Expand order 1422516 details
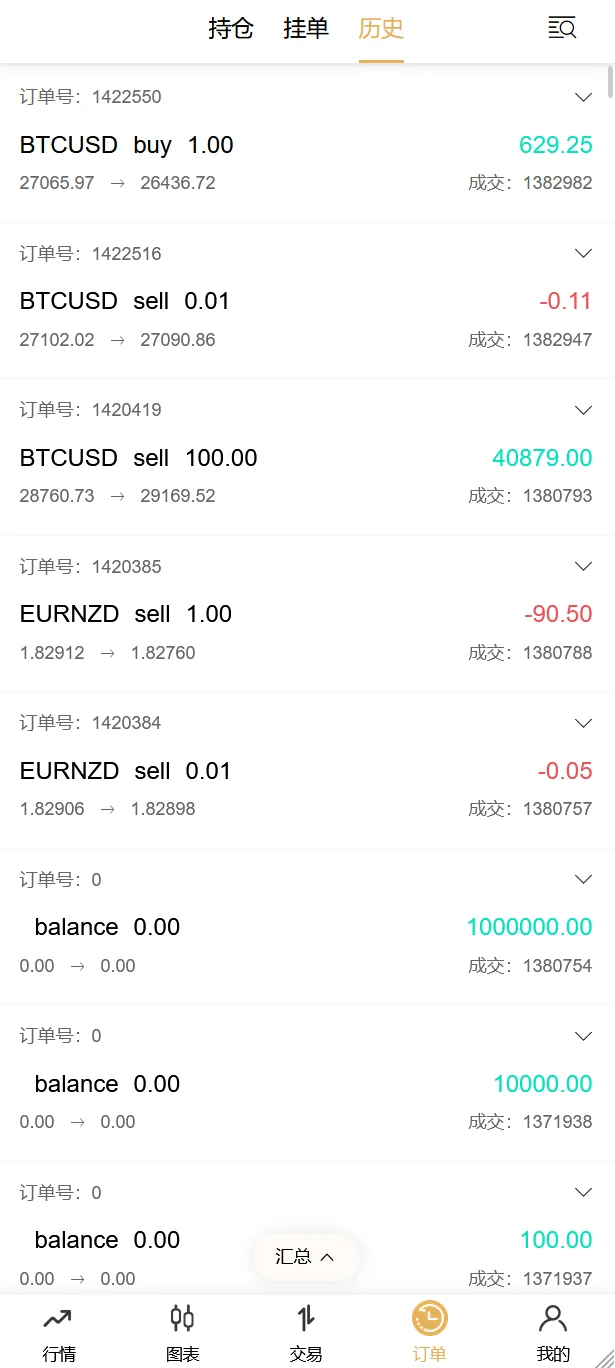 (x=584, y=254)
